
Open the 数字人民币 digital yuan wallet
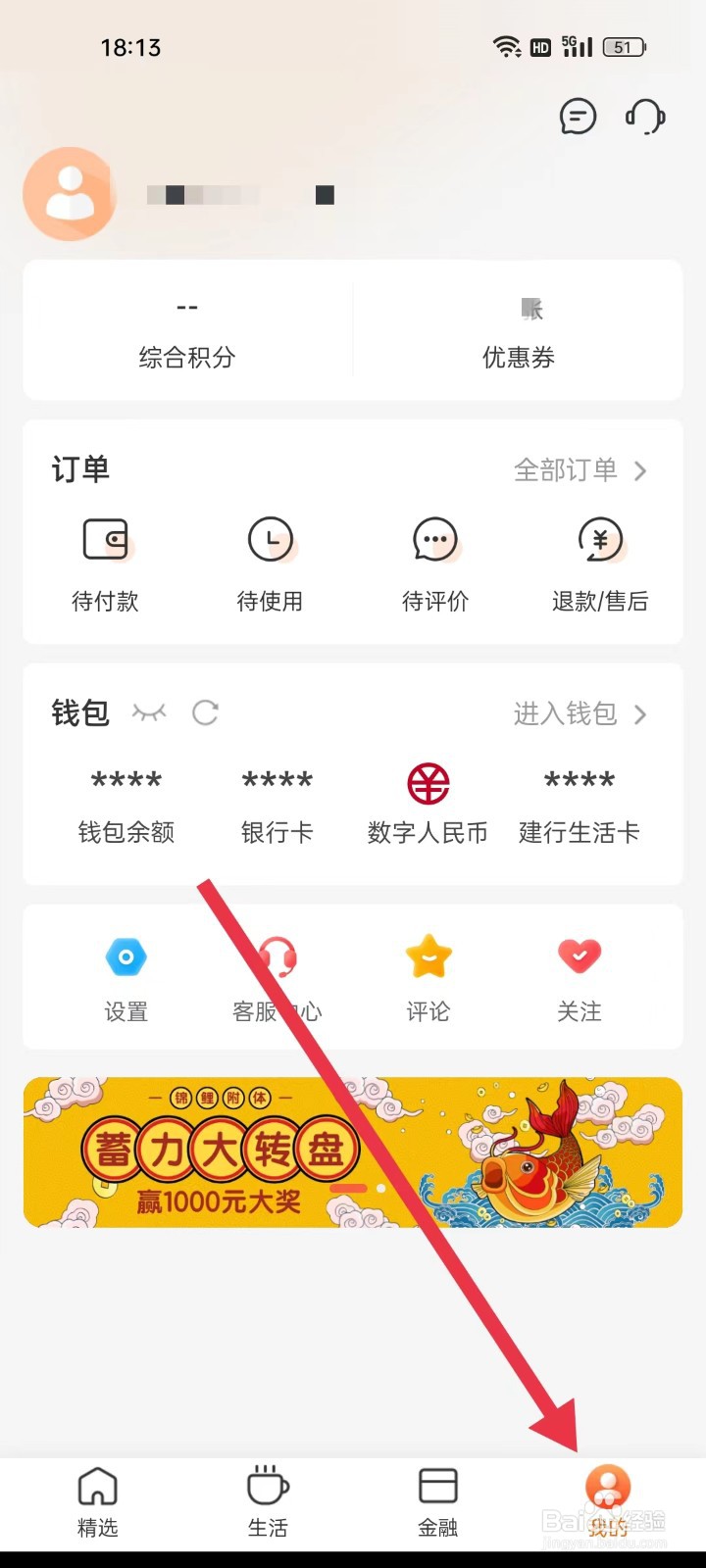click(427, 802)
